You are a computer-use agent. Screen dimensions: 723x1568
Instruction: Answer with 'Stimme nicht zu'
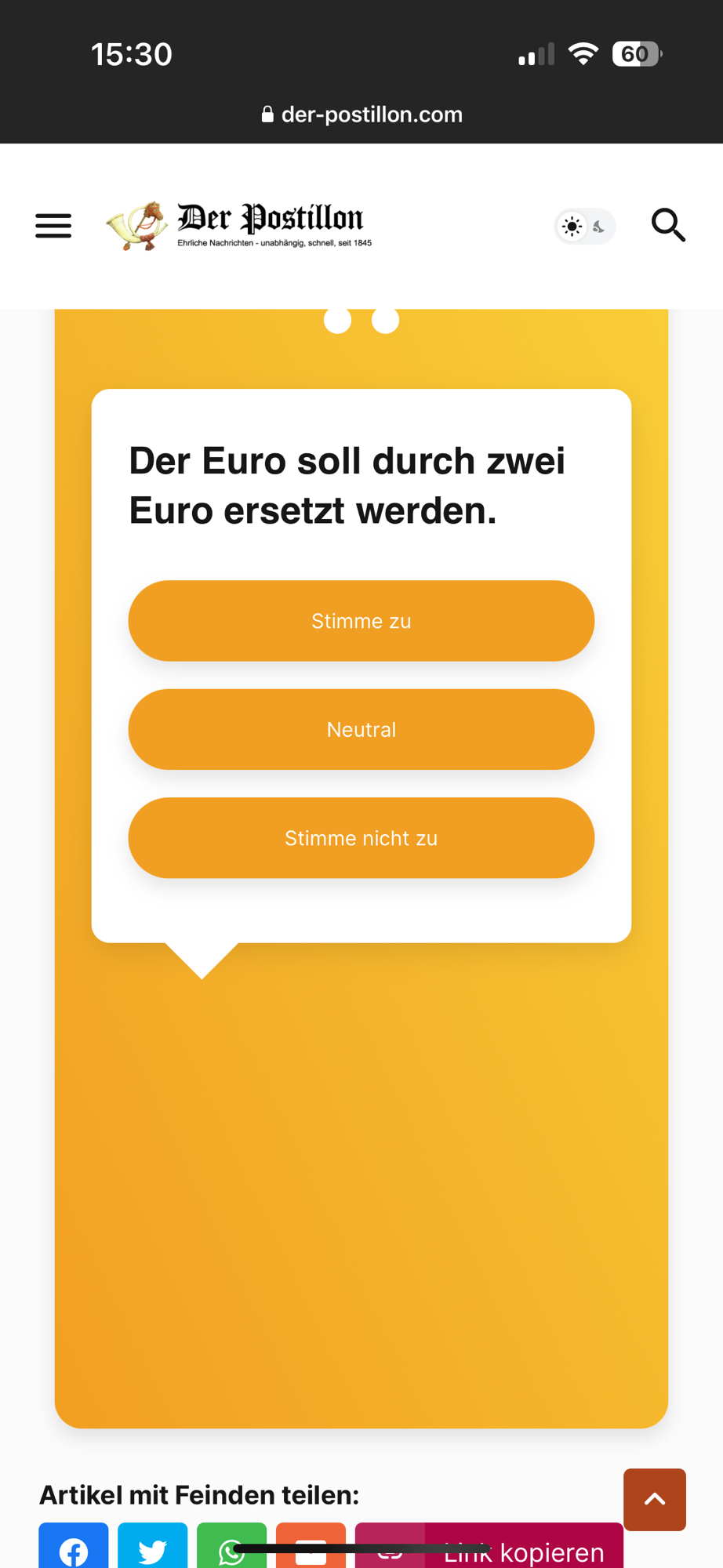[361, 837]
